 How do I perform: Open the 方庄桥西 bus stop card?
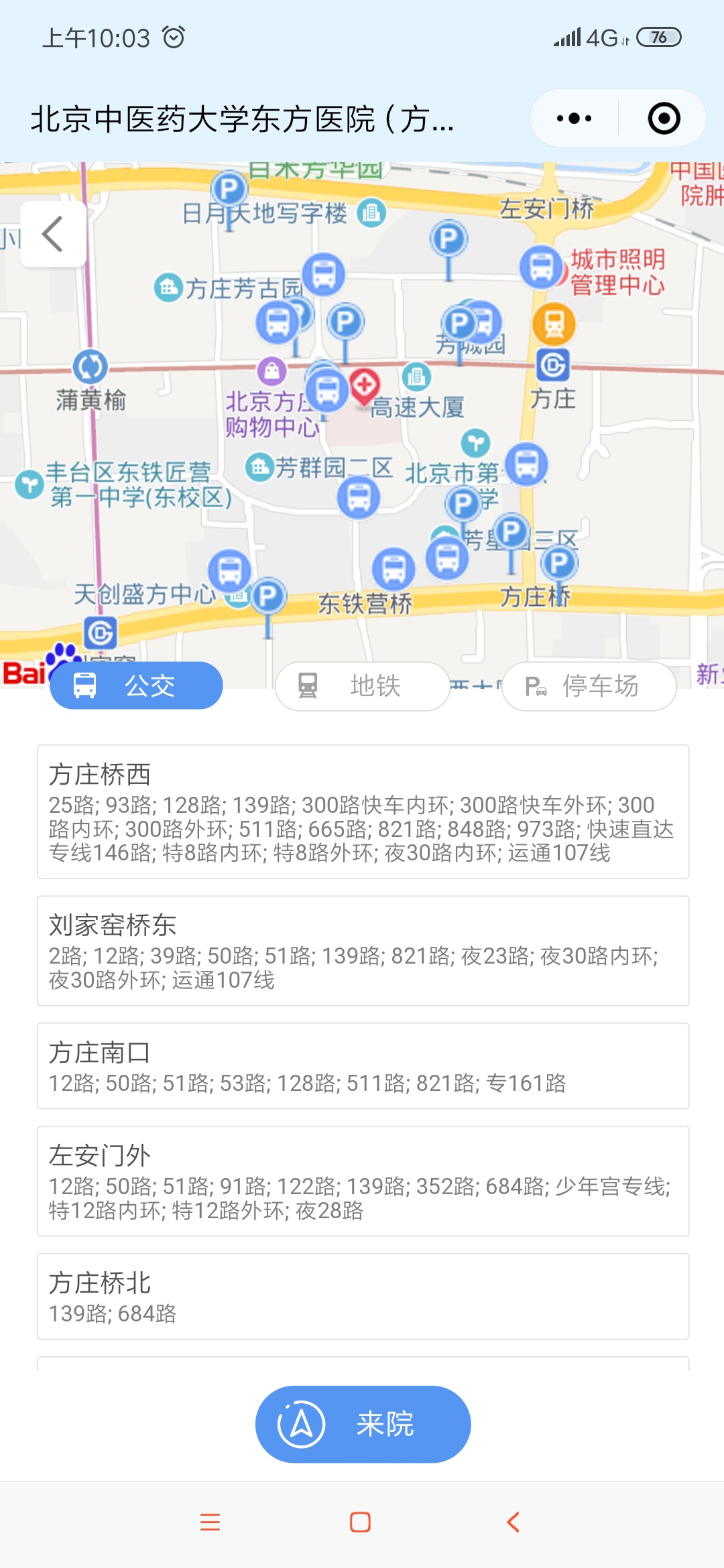(x=363, y=811)
